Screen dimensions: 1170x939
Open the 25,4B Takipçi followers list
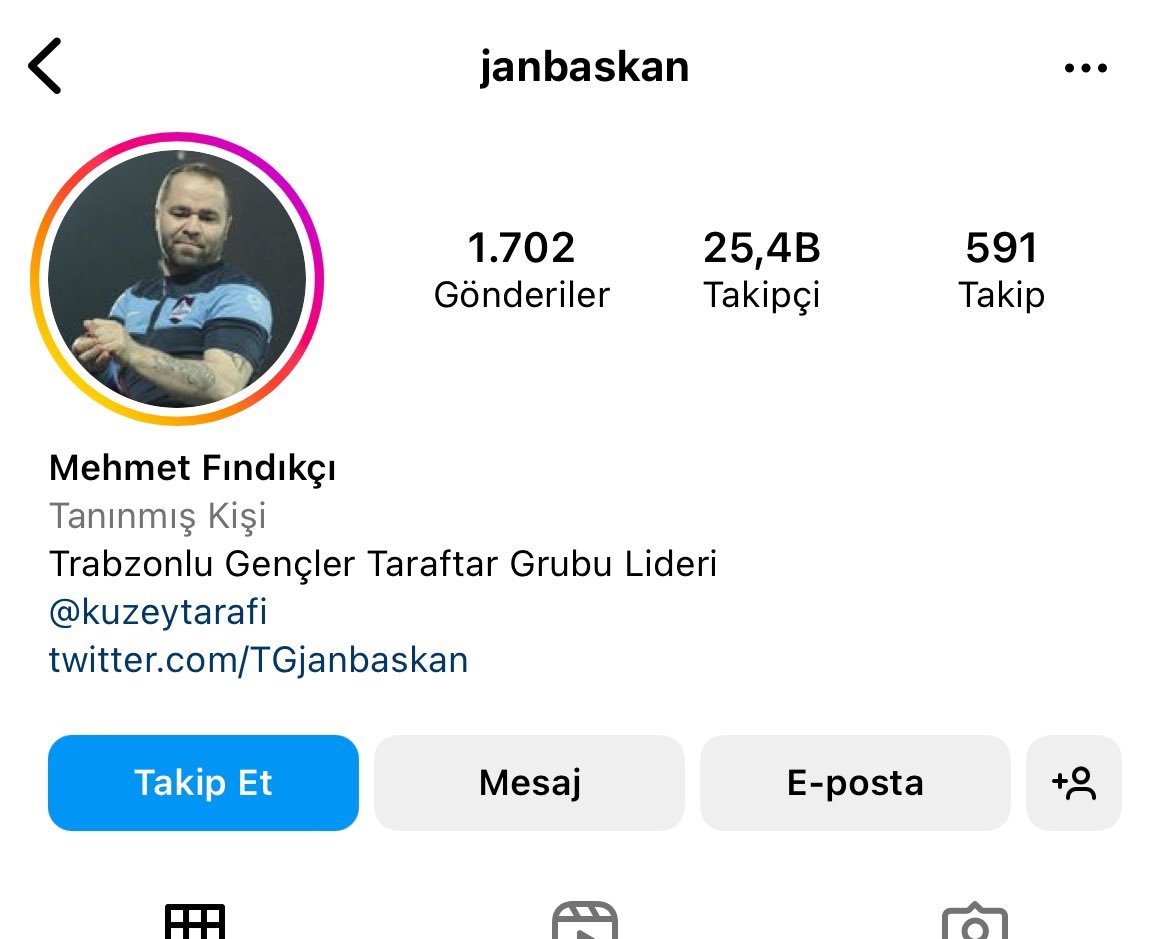coord(761,269)
